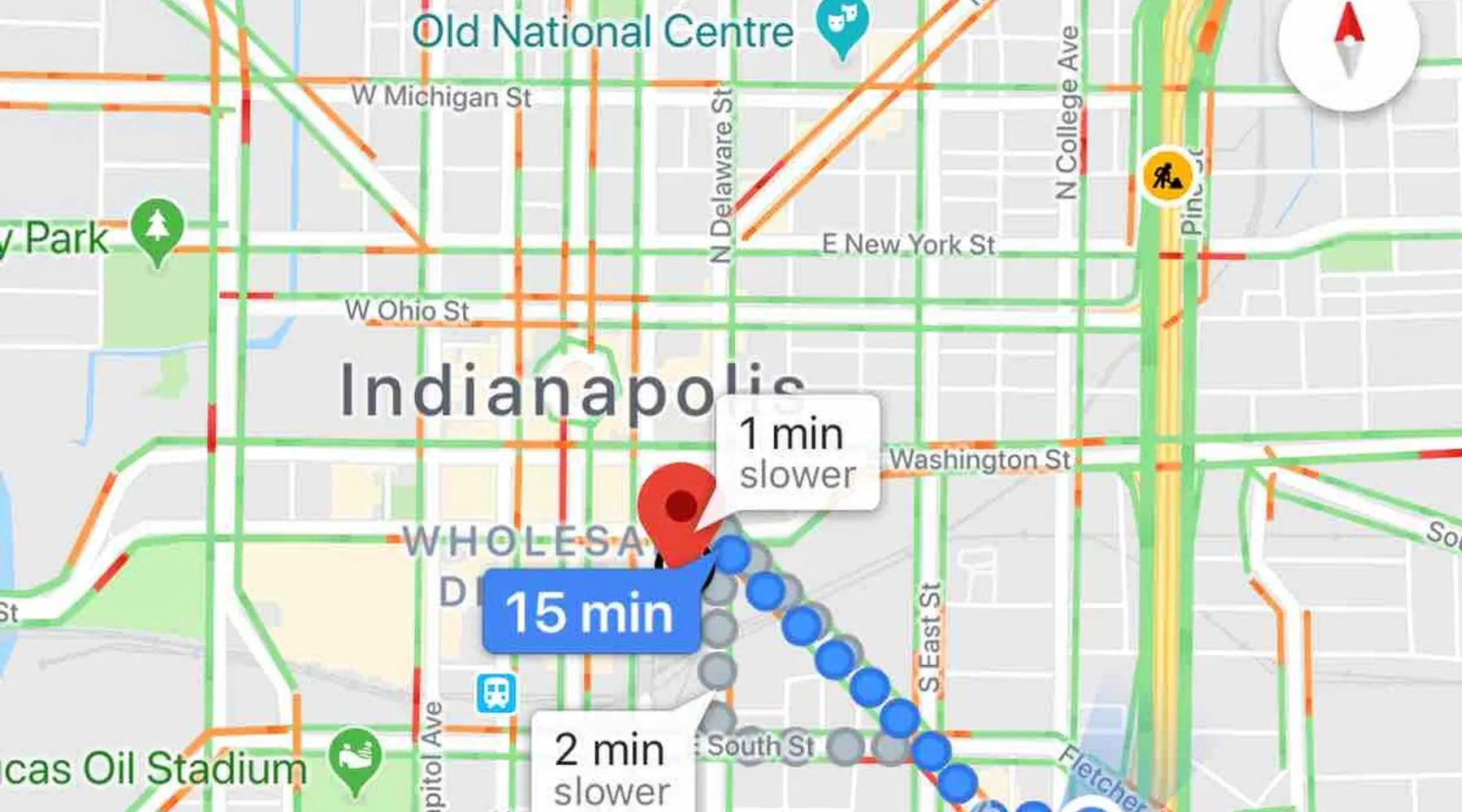Choose the 1 min slower alternate route

(x=798, y=453)
